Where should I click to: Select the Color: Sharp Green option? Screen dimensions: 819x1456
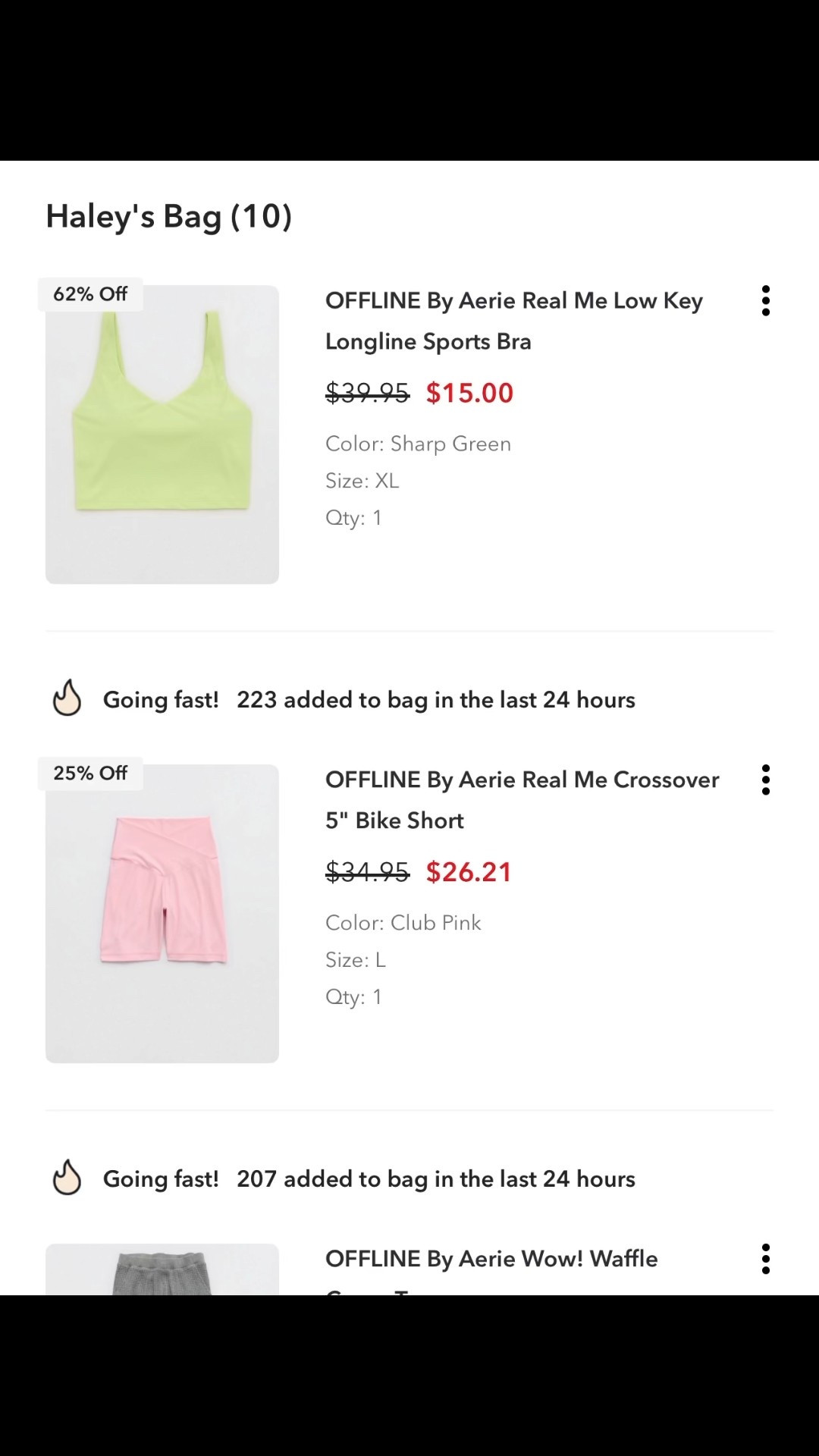418,444
